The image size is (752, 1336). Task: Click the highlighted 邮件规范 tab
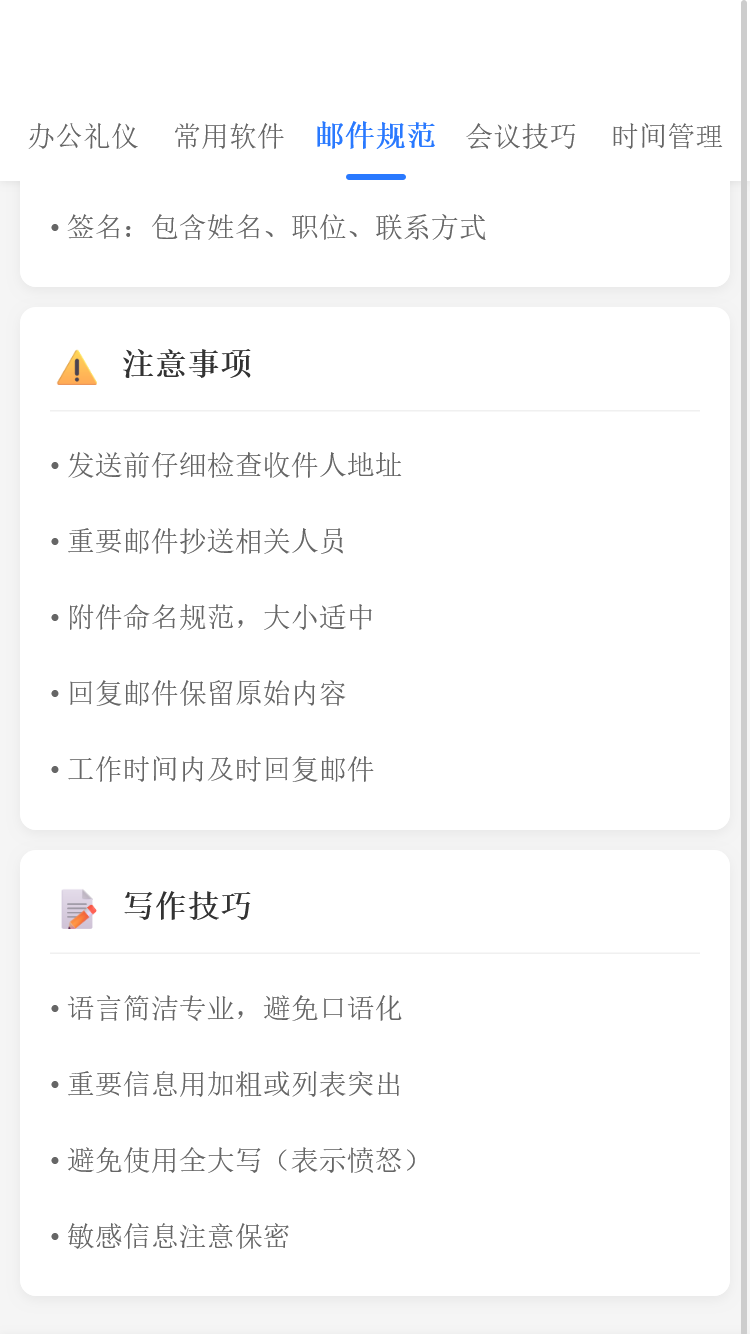[x=374, y=137]
